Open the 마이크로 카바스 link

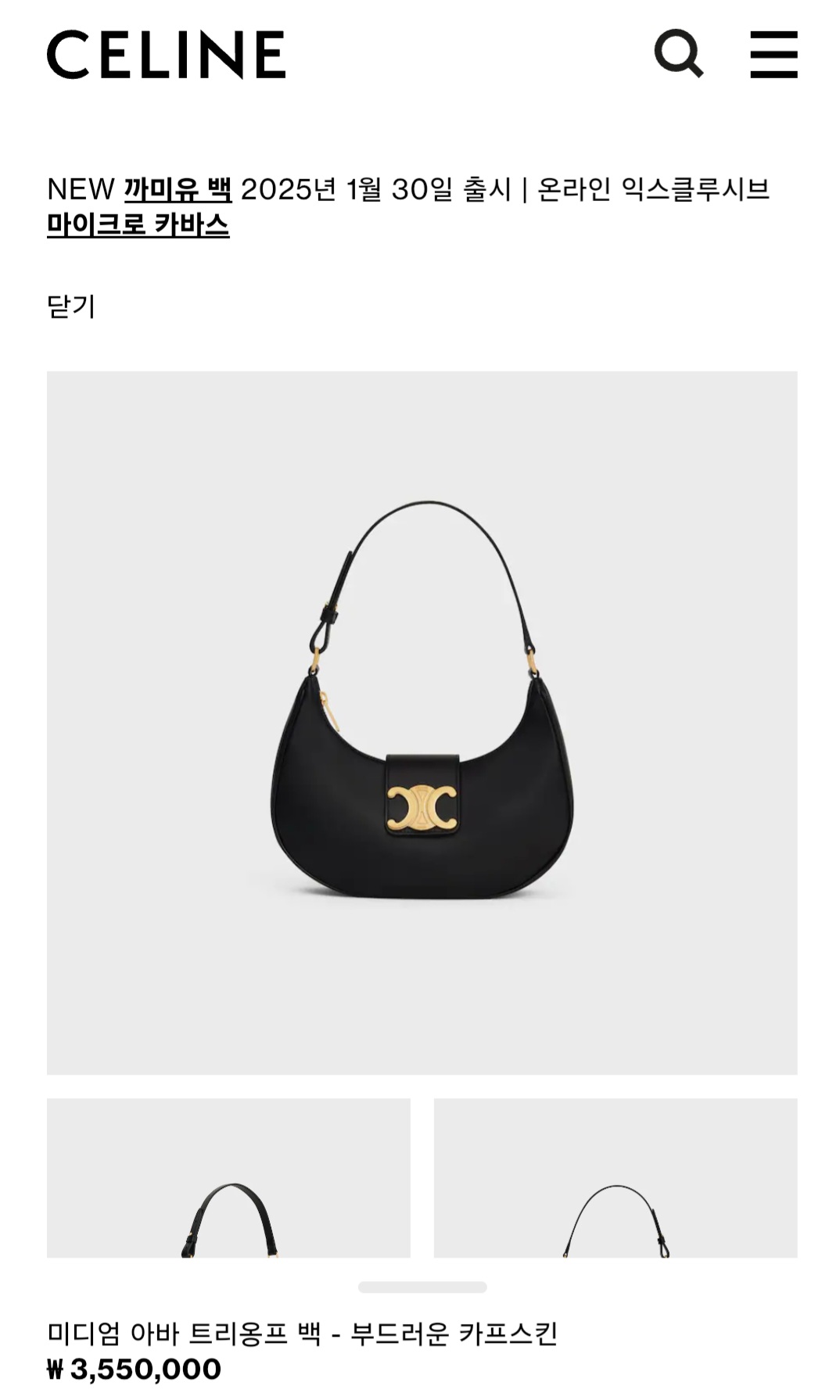click(138, 224)
